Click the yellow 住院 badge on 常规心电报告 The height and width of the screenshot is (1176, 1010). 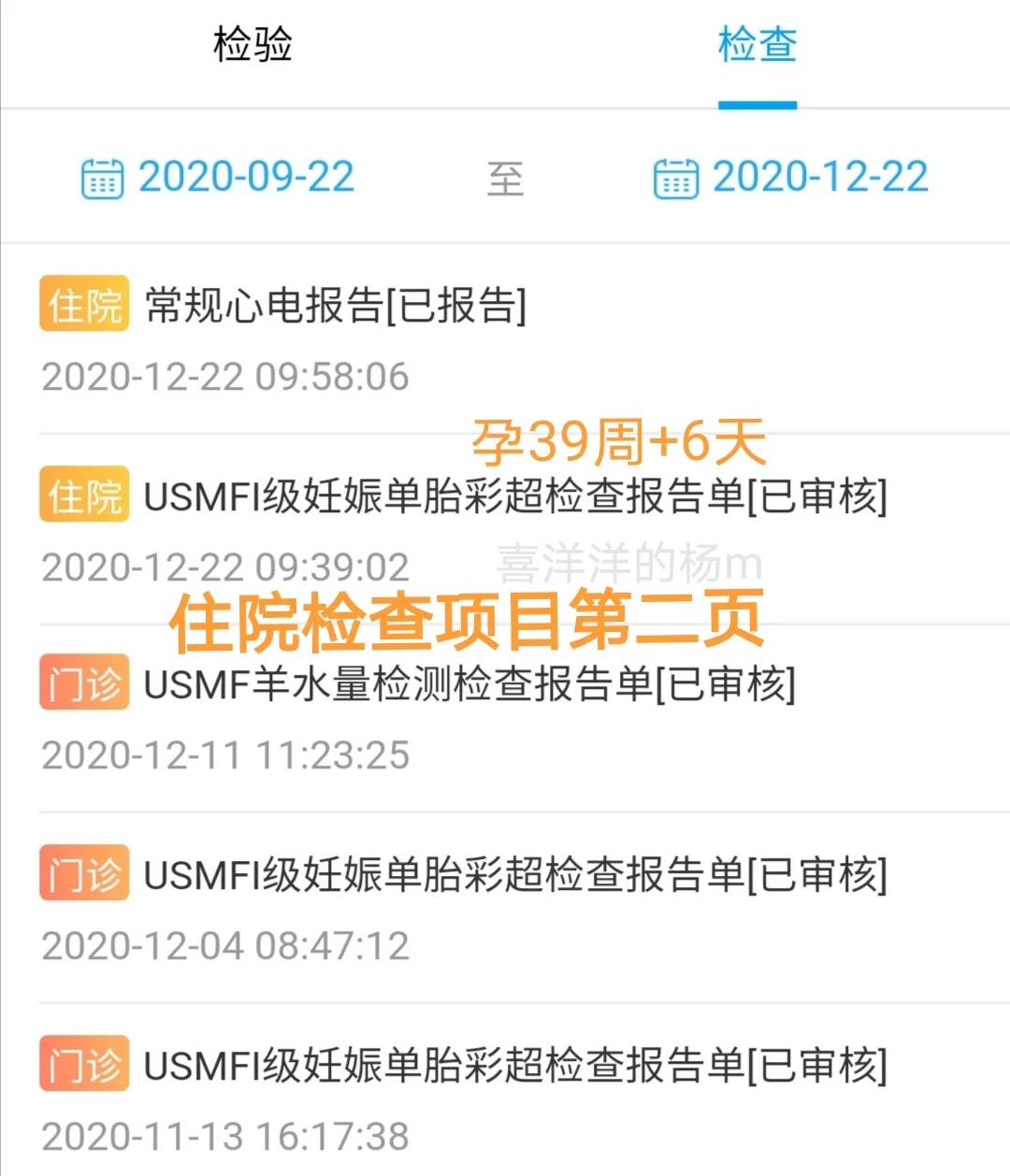[x=83, y=305]
